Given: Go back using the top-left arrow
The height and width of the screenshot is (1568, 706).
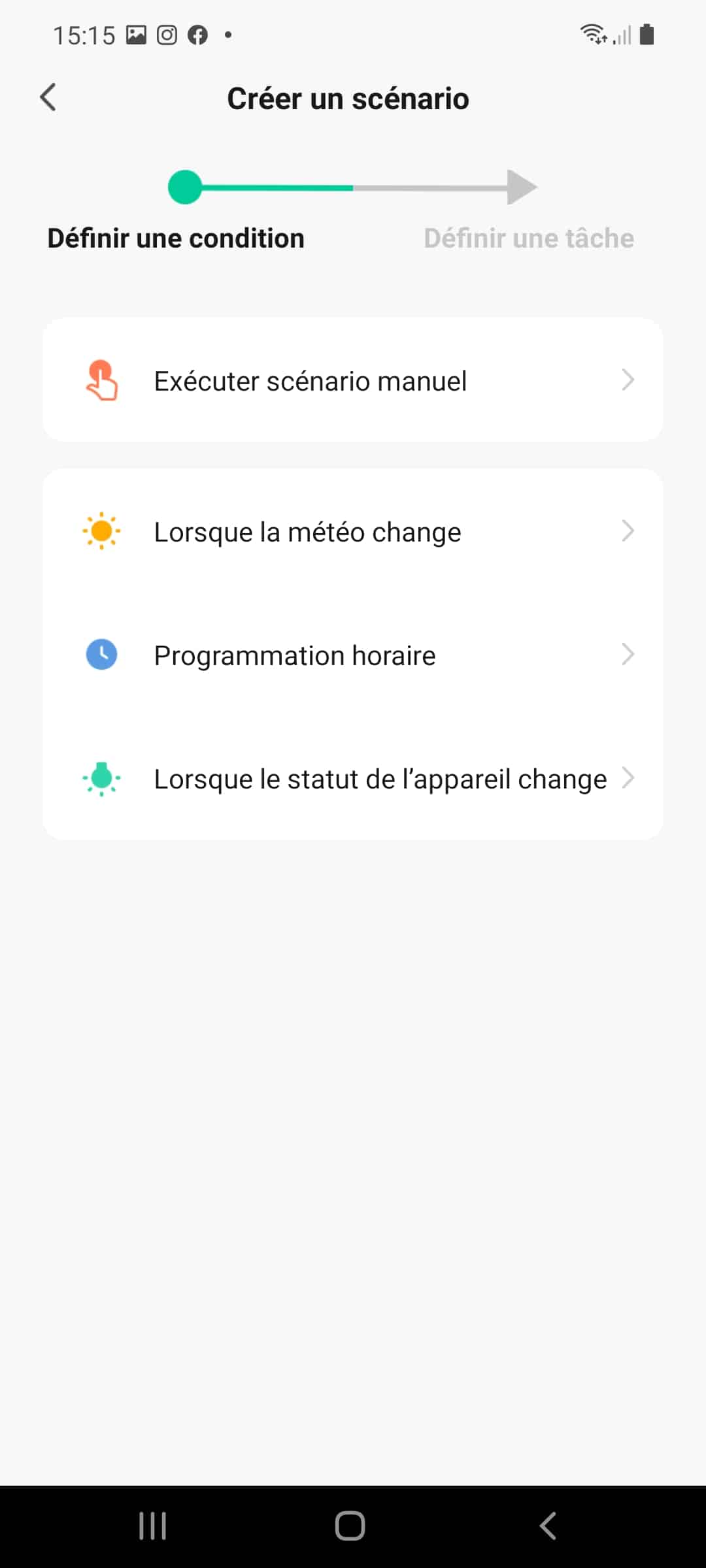Looking at the screenshot, I should (x=48, y=98).
